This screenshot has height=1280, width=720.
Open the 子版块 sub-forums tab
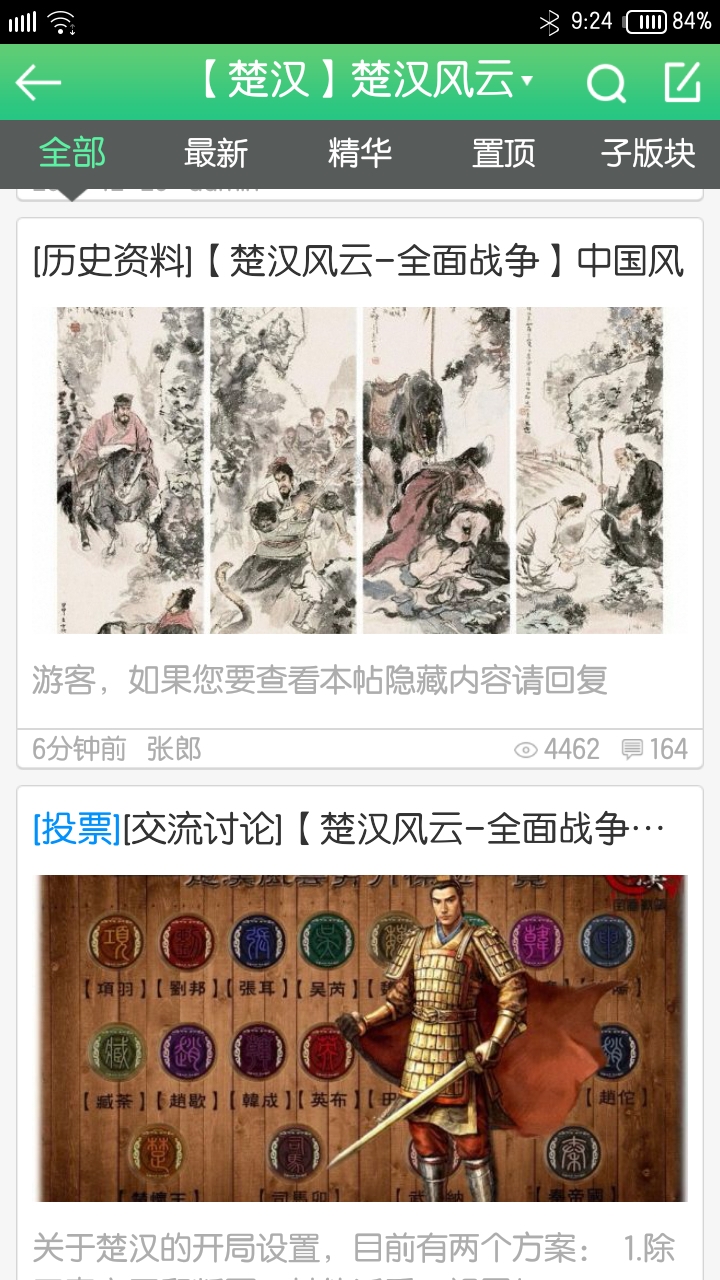click(x=648, y=154)
